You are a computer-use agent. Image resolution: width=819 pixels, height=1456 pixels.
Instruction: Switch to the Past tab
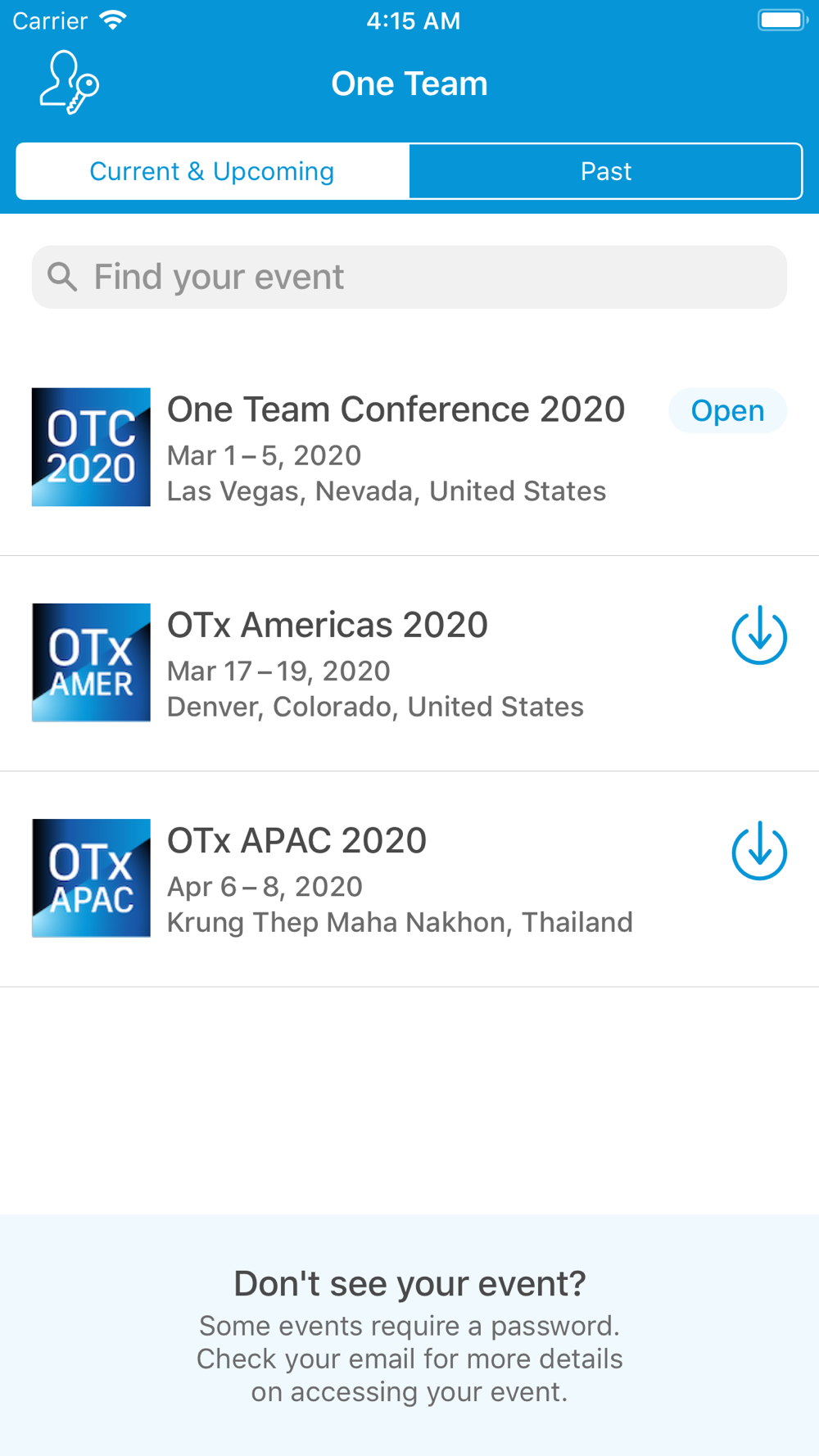click(x=605, y=171)
